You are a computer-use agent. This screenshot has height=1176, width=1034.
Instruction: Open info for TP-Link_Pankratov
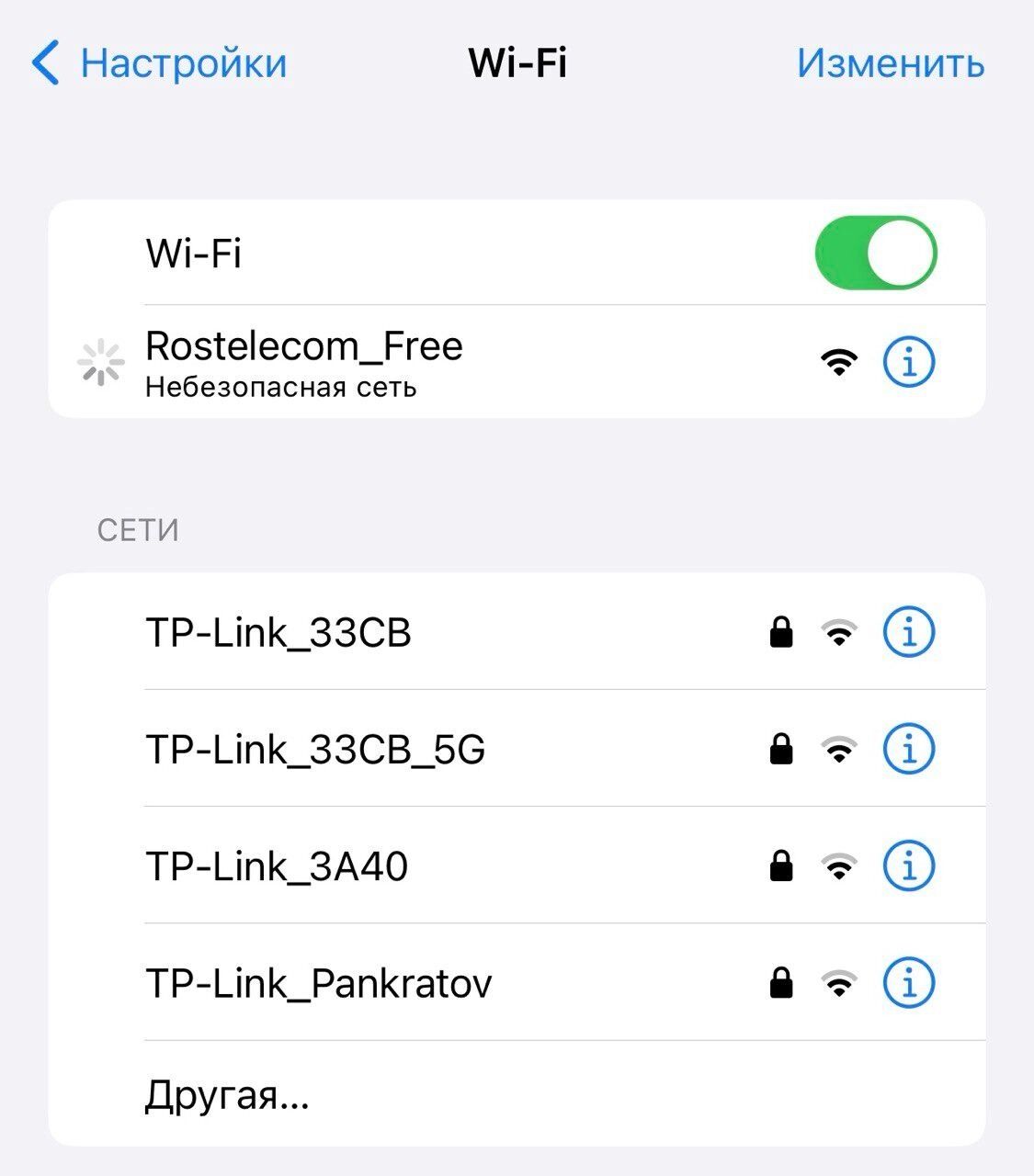point(908,983)
